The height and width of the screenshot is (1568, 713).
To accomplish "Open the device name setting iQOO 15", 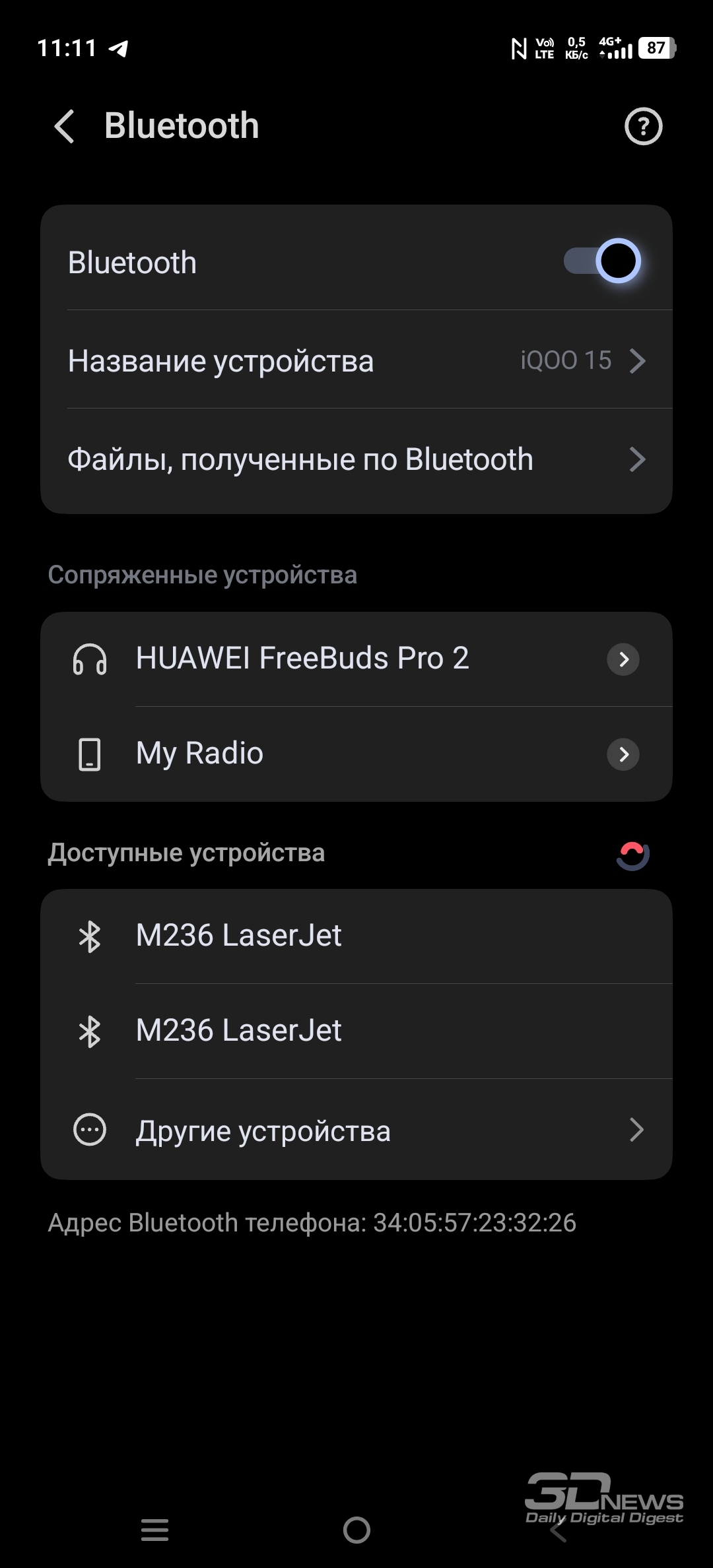I will (356, 360).
